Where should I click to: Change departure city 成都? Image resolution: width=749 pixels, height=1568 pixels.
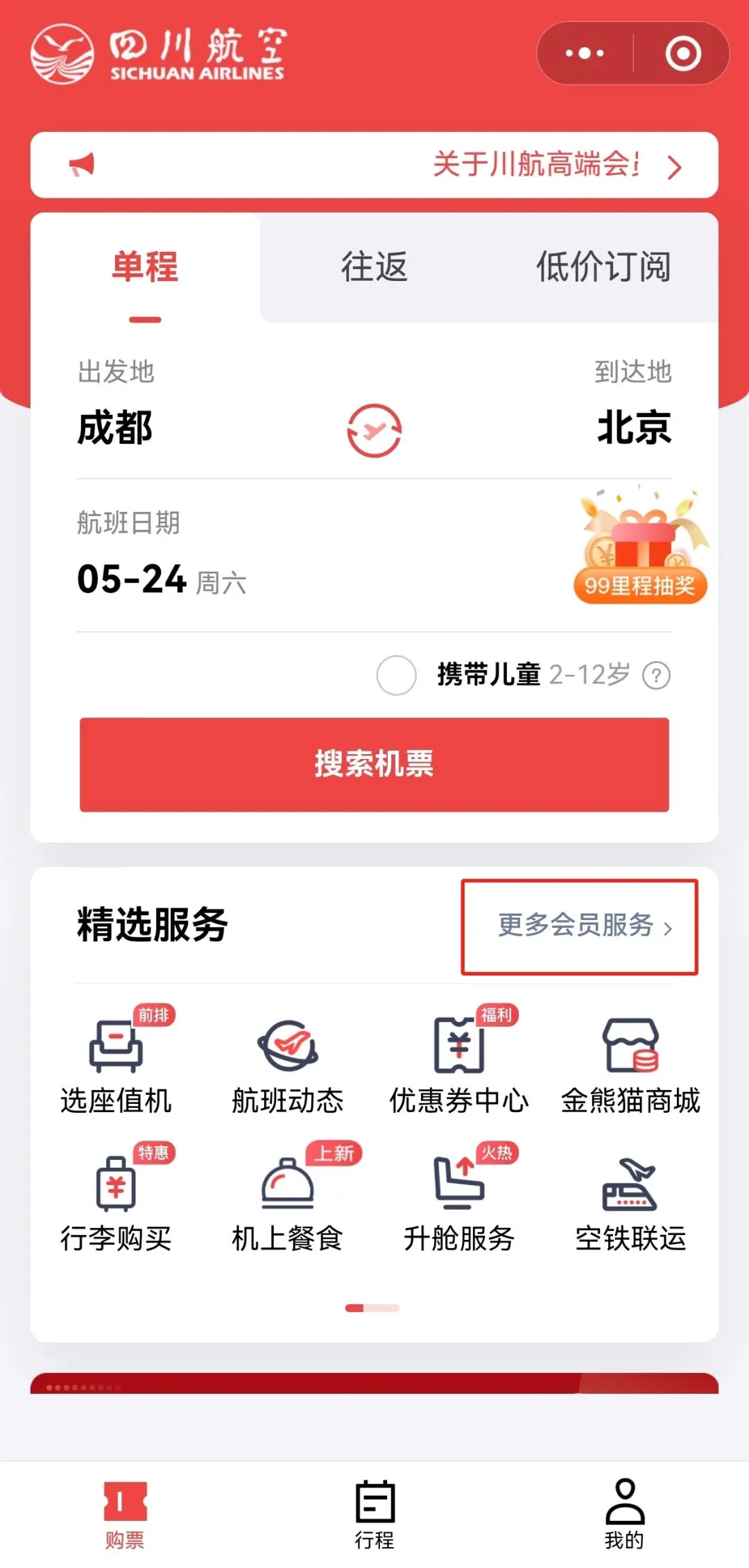click(x=115, y=427)
